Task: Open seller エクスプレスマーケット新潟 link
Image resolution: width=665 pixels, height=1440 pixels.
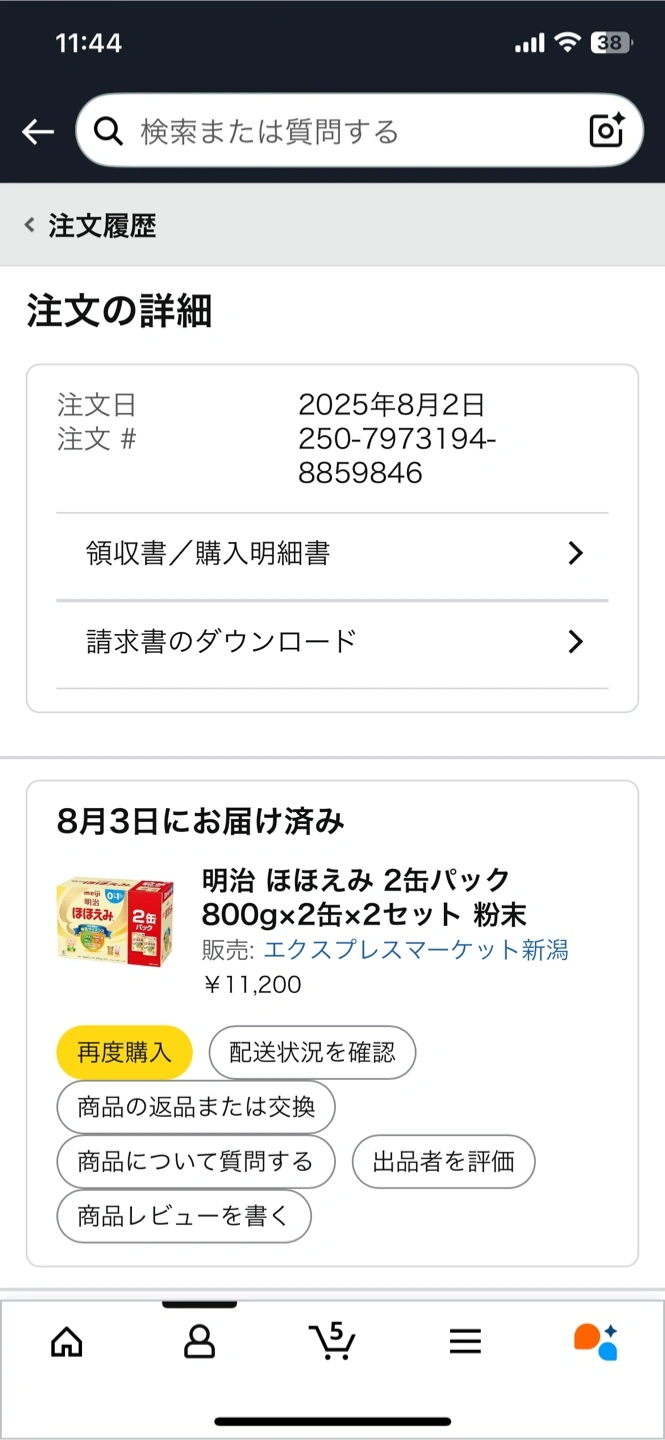Action: pyautogui.click(x=415, y=949)
